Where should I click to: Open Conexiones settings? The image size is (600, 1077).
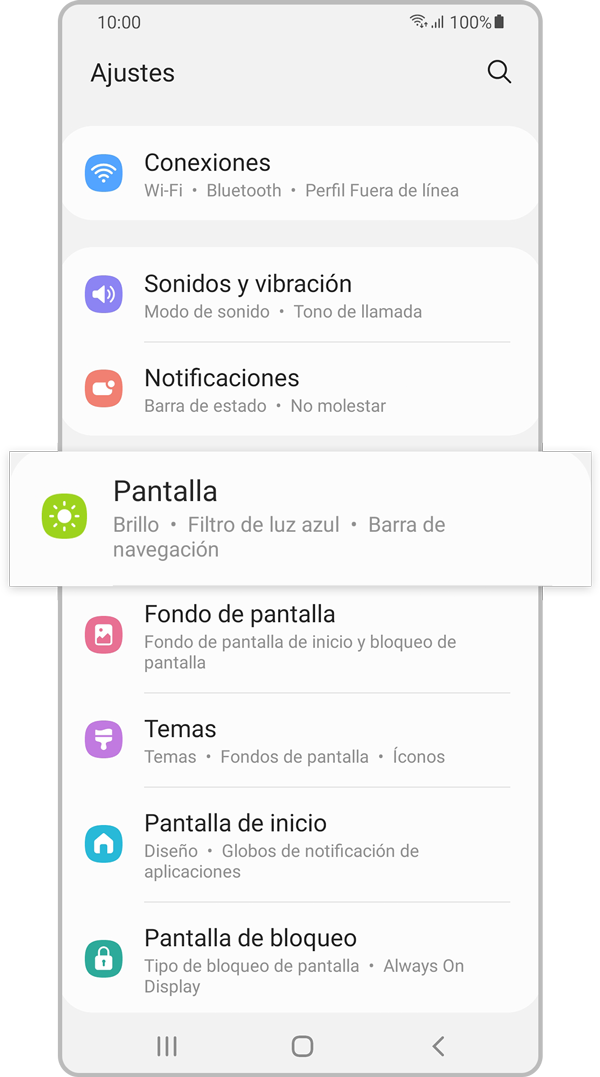300,174
